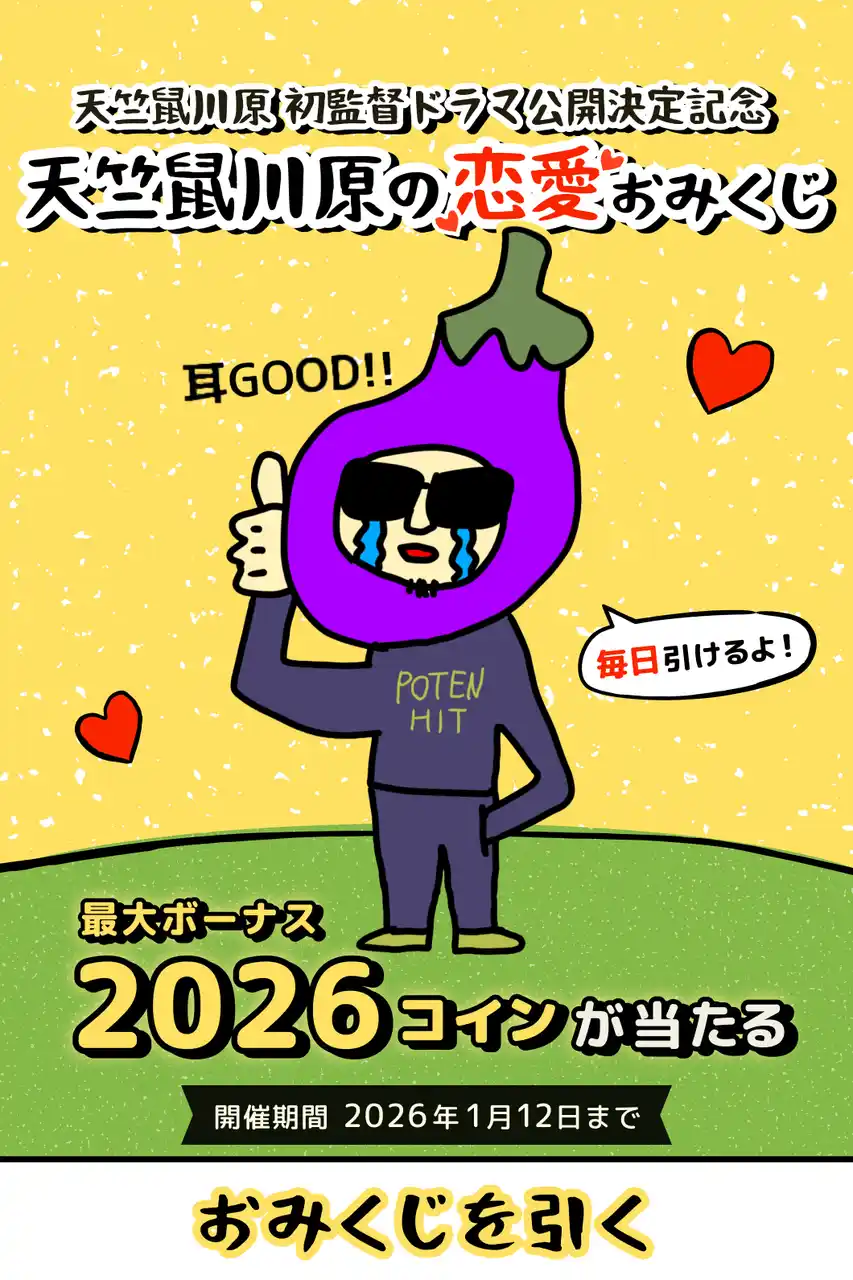
Task: Tap the おみくじを引く button
Action: click(x=426, y=1222)
